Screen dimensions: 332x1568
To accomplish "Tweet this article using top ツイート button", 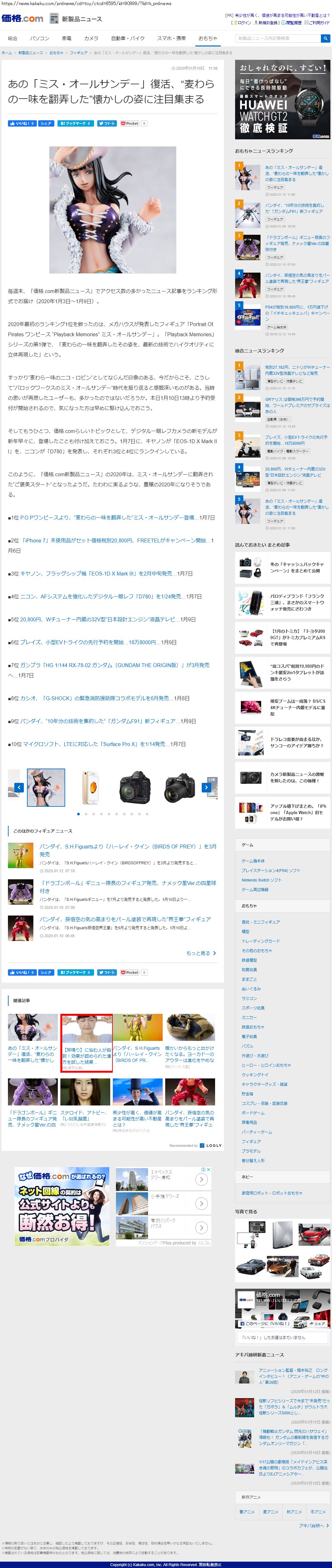I will [107, 123].
